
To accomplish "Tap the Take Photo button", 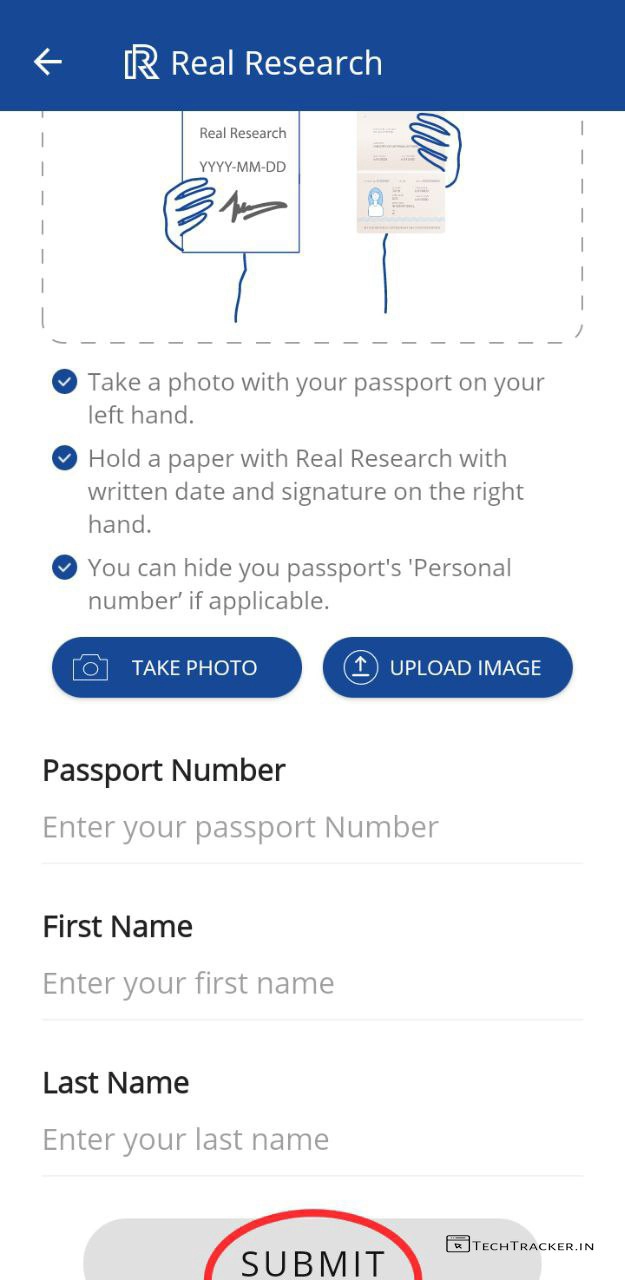I will pos(177,668).
